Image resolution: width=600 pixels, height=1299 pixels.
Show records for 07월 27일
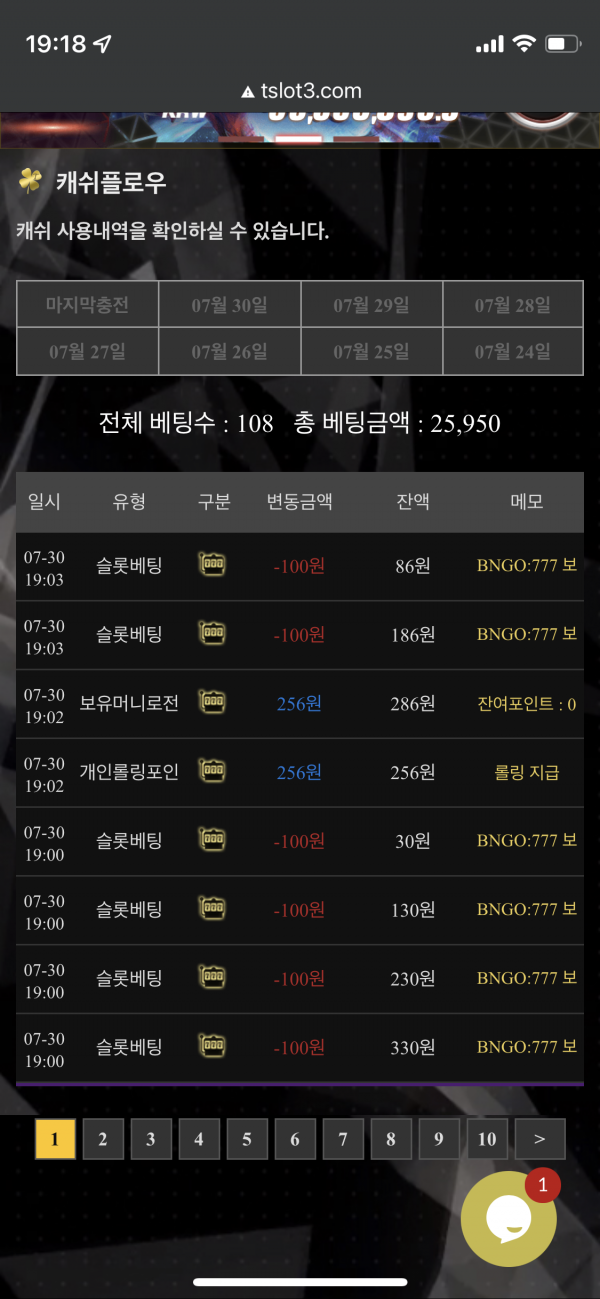[x=87, y=352]
